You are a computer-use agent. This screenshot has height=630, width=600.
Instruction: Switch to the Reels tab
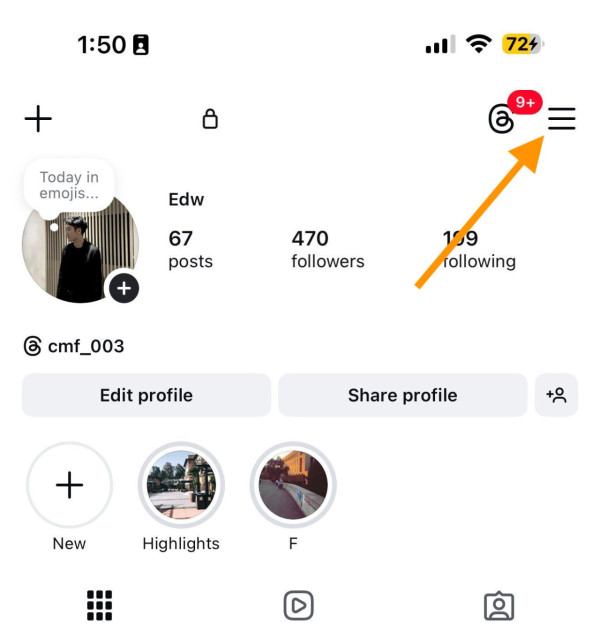click(298, 605)
